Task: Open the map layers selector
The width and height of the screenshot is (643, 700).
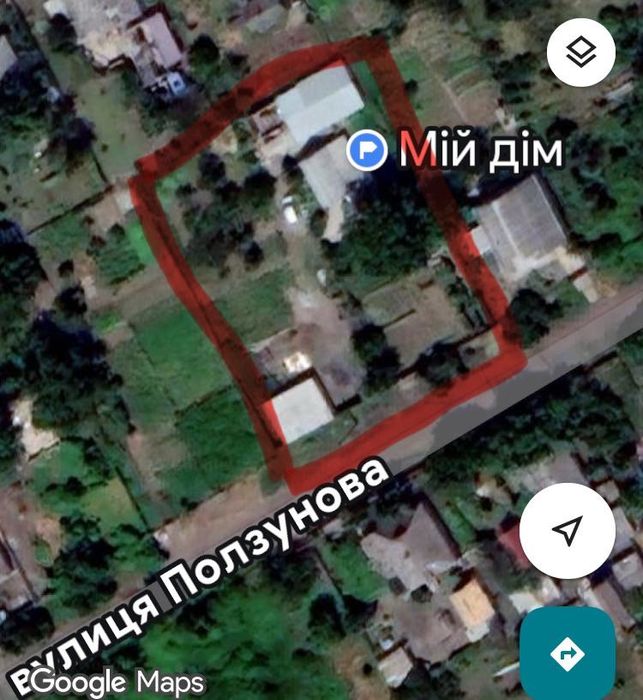Action: click(x=581, y=53)
